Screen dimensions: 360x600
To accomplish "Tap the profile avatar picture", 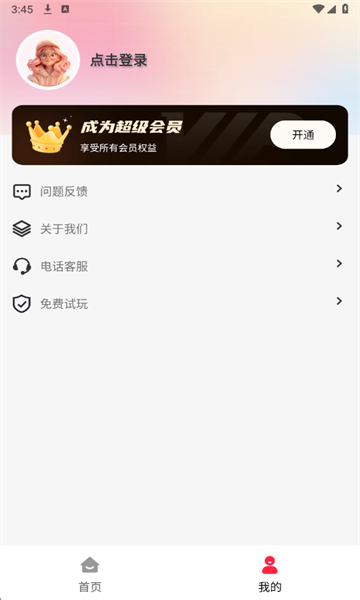I will click(48, 60).
